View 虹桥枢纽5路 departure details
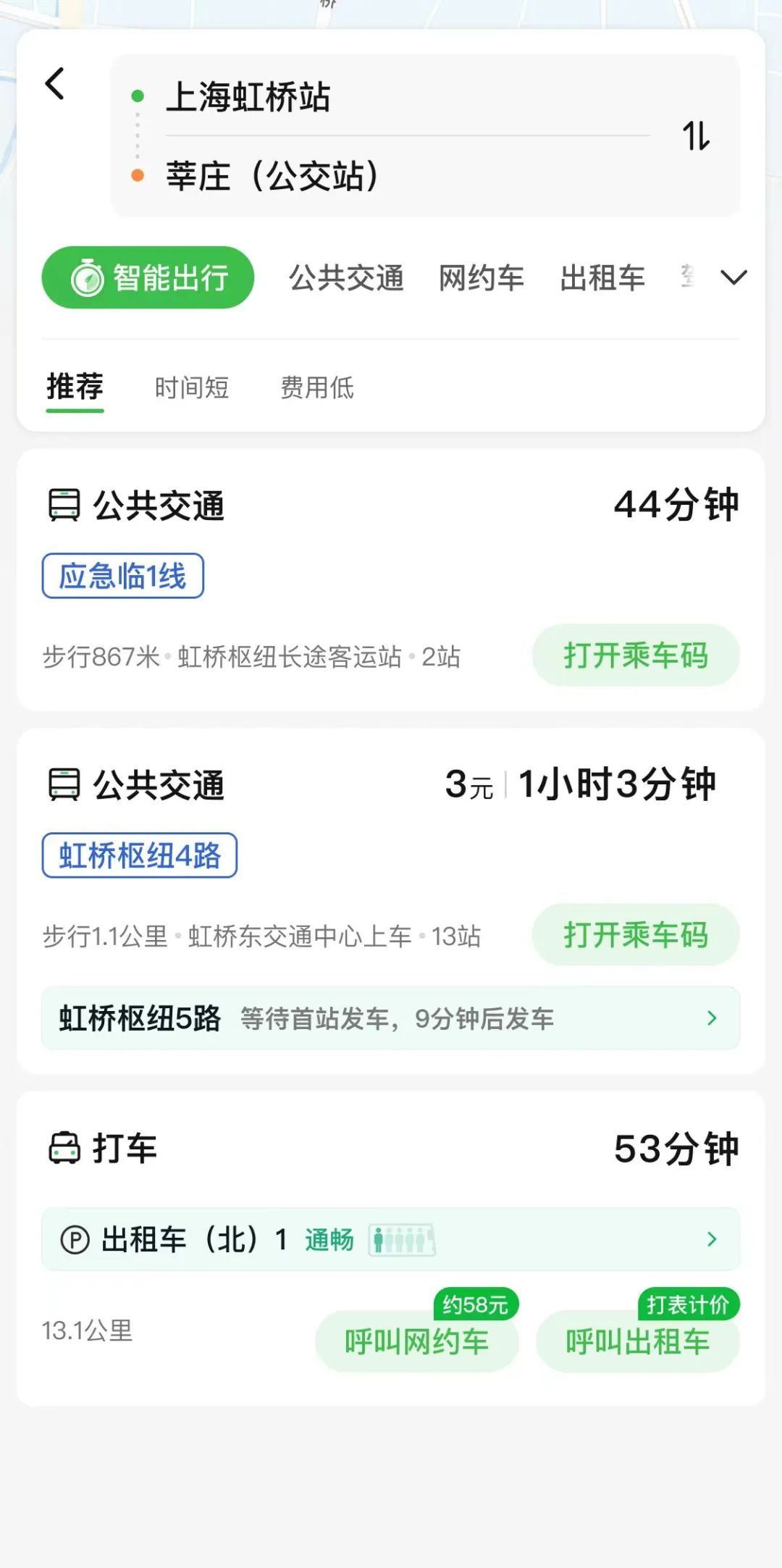The image size is (782, 1568). pos(390,1018)
